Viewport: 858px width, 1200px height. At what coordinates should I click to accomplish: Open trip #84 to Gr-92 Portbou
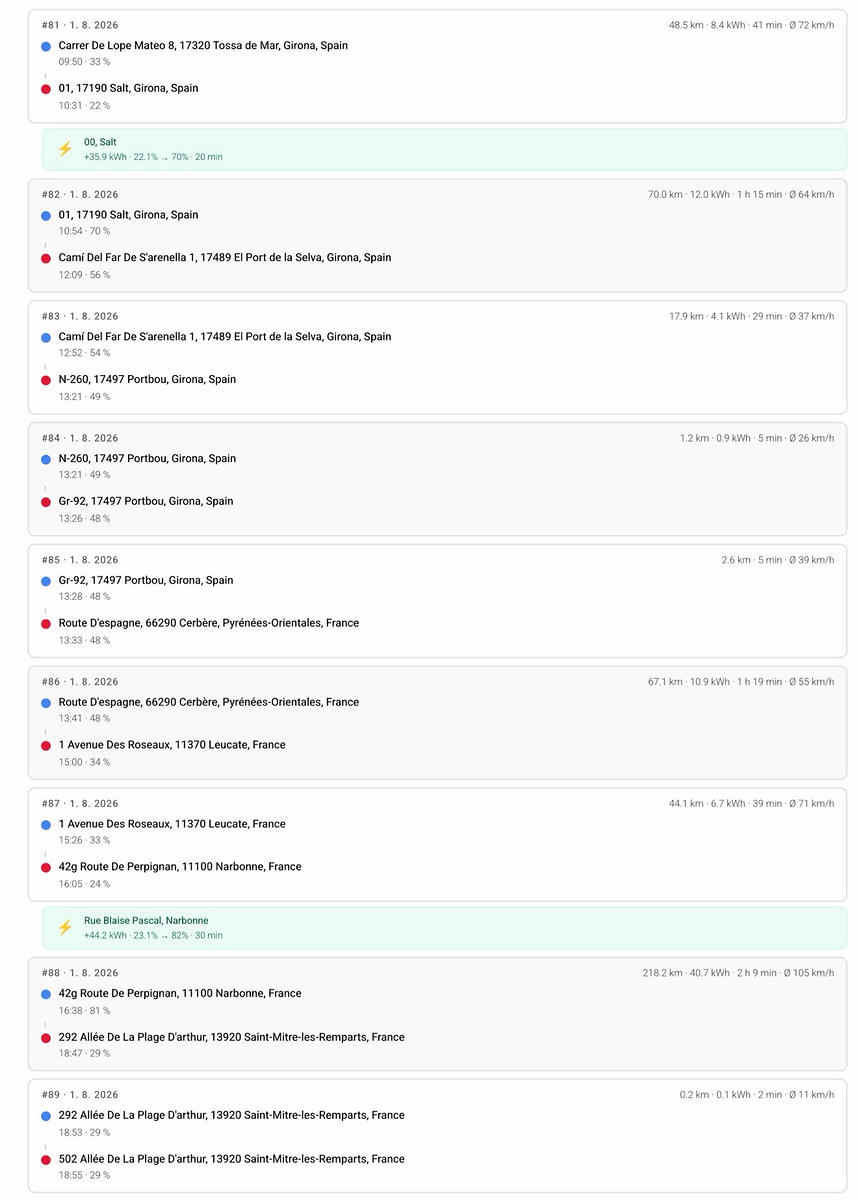coord(437,479)
